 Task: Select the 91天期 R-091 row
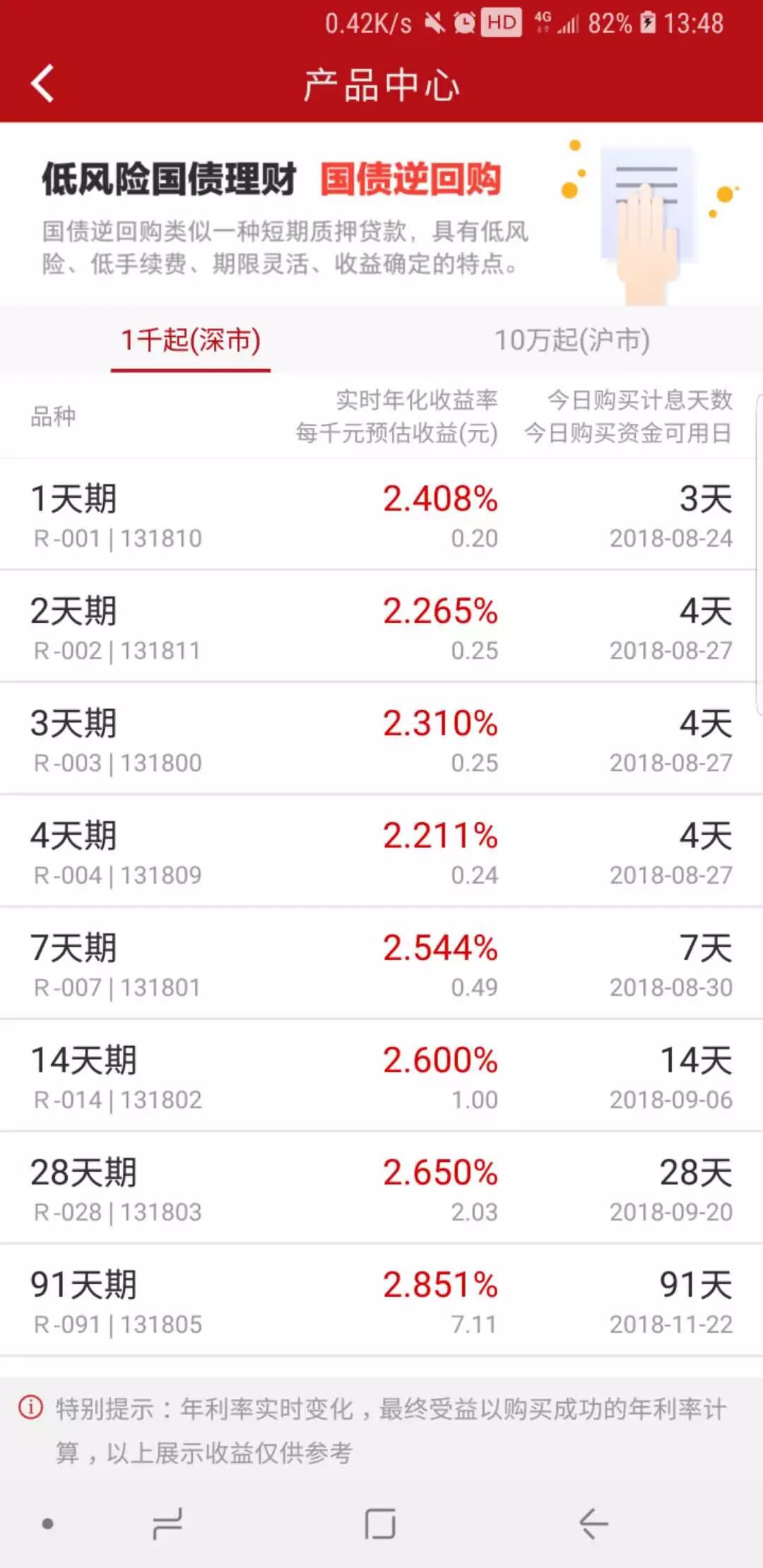click(381, 1301)
